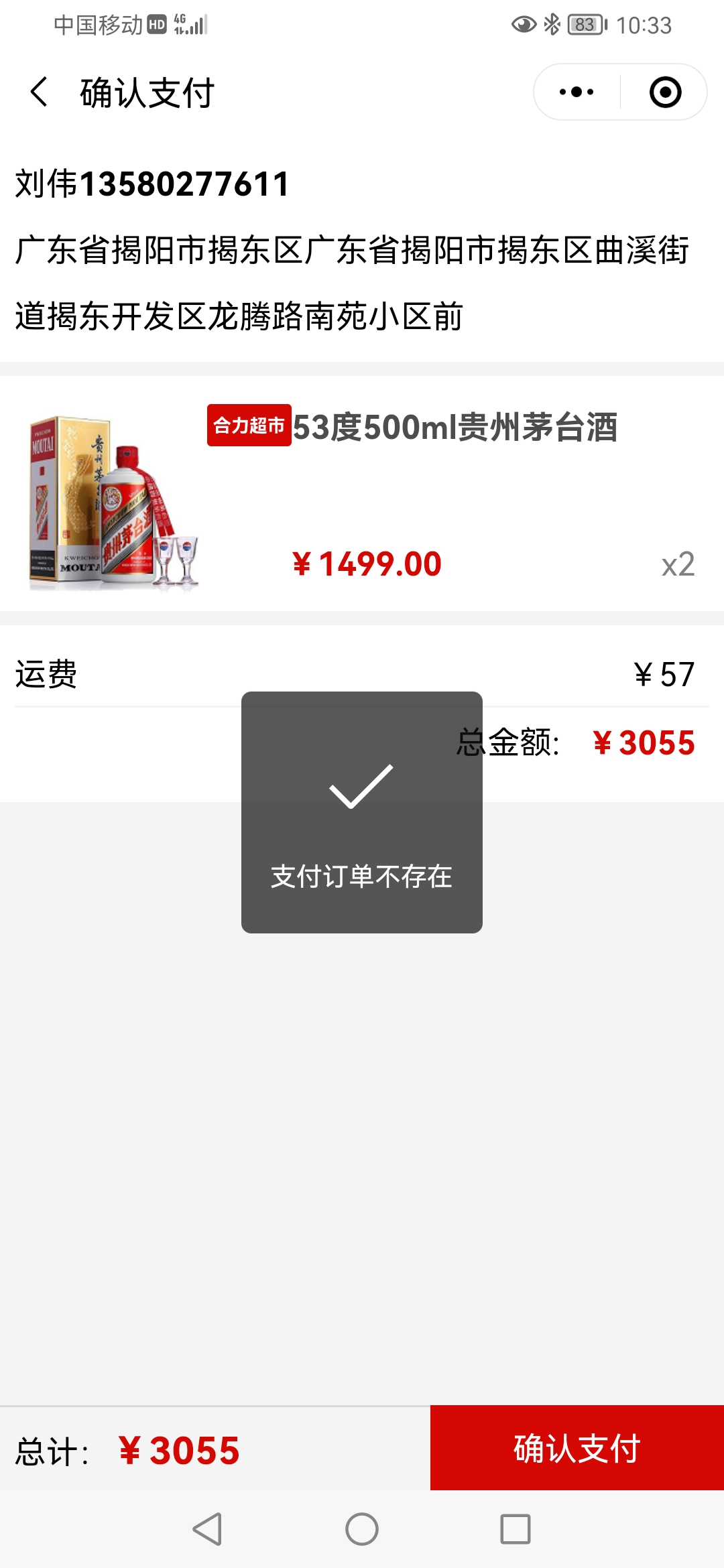Open the 刘伟 delivery address section
Image resolution: width=724 pixels, height=1568 pixels.
point(362,249)
